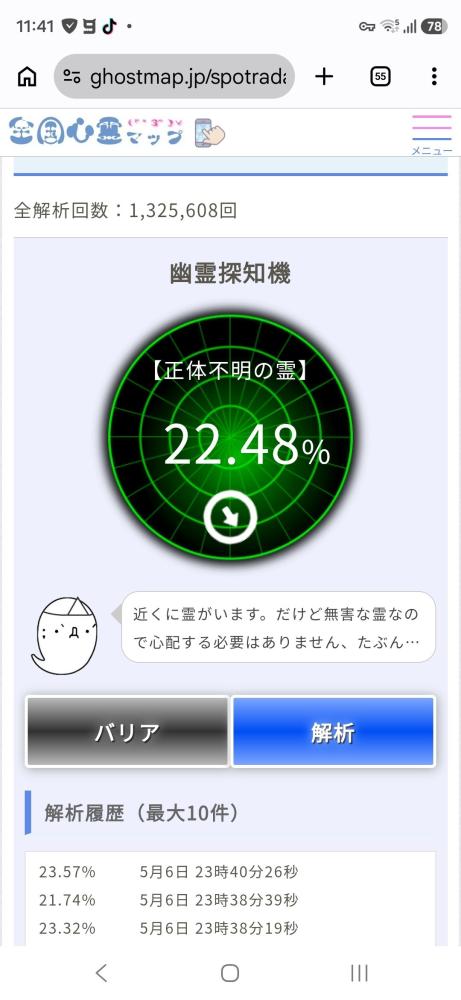Open the browser overflow menu

click(x=434, y=77)
